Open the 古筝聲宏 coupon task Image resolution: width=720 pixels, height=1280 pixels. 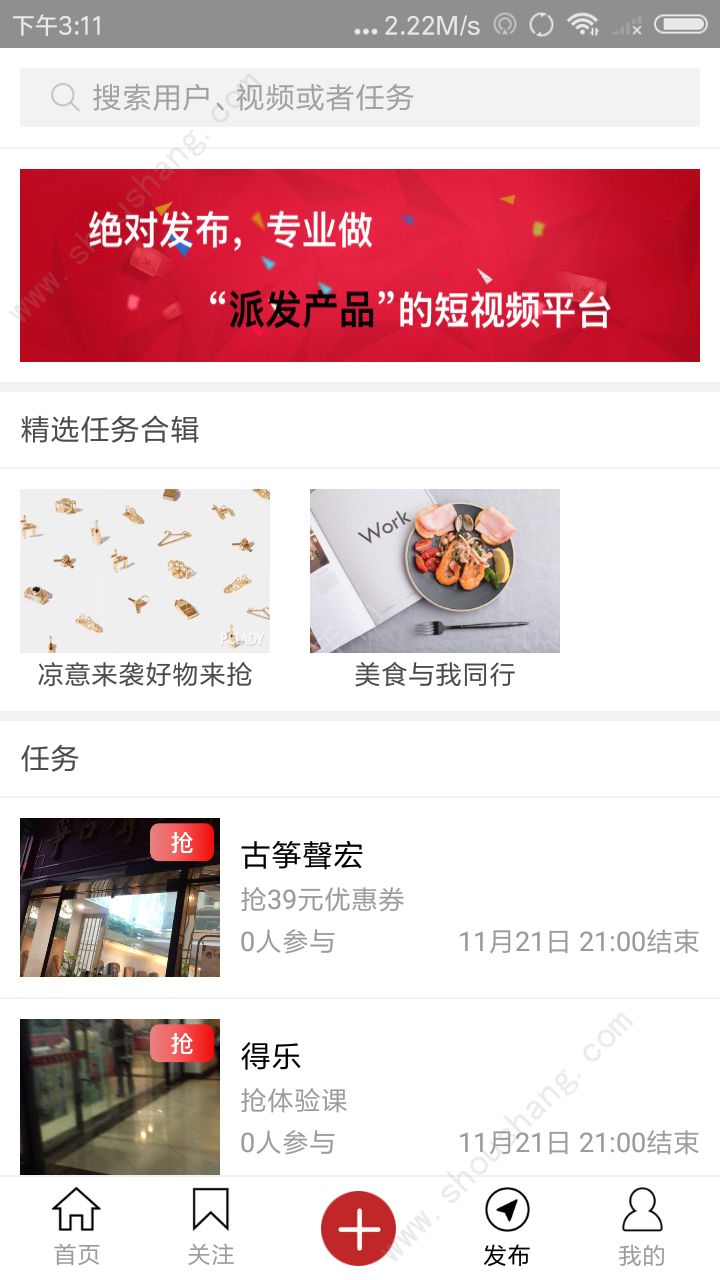(x=360, y=897)
